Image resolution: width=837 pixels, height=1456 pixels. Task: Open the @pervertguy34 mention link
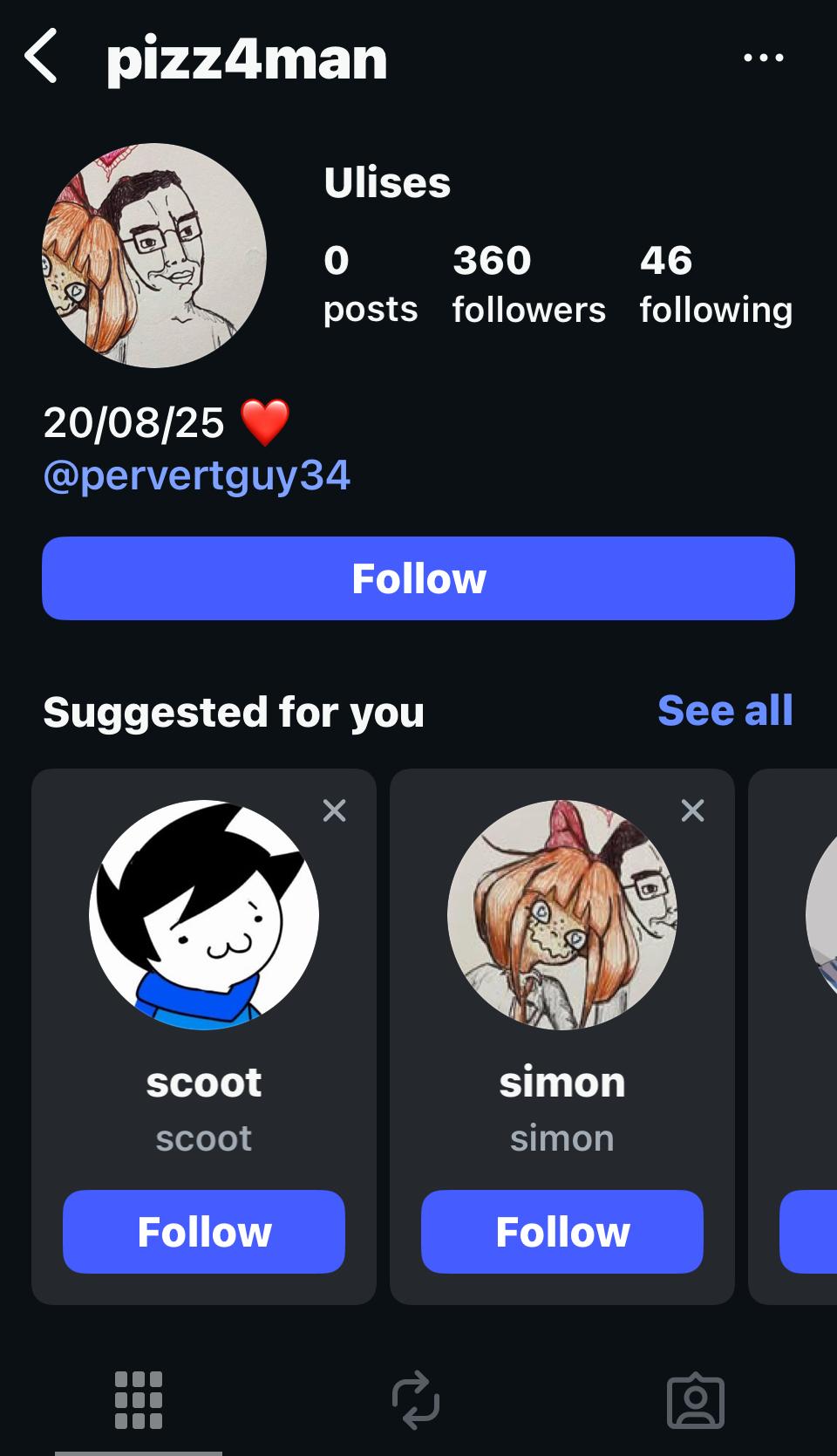tap(197, 475)
